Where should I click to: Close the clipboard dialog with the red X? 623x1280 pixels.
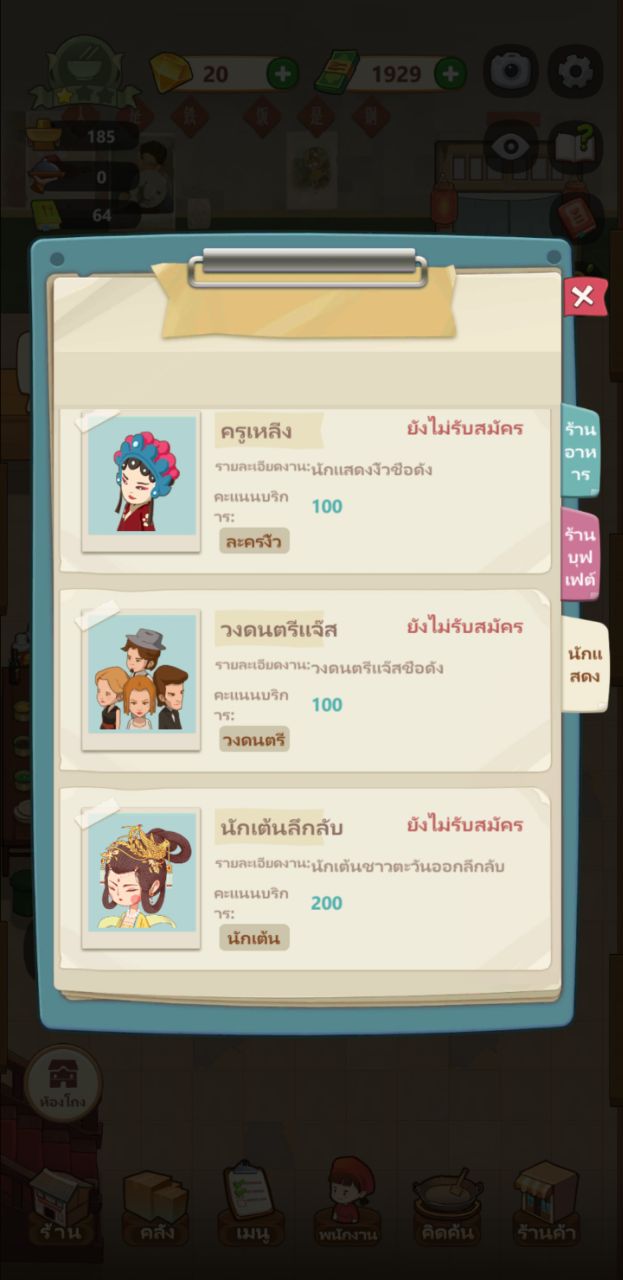pos(584,296)
